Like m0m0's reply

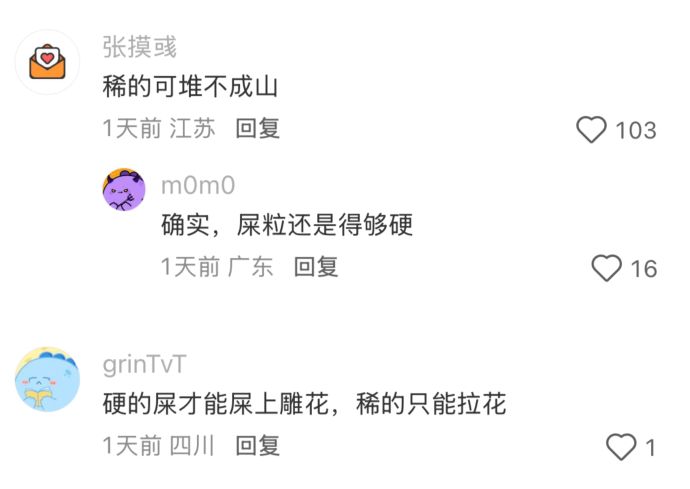pyautogui.click(x=607, y=268)
